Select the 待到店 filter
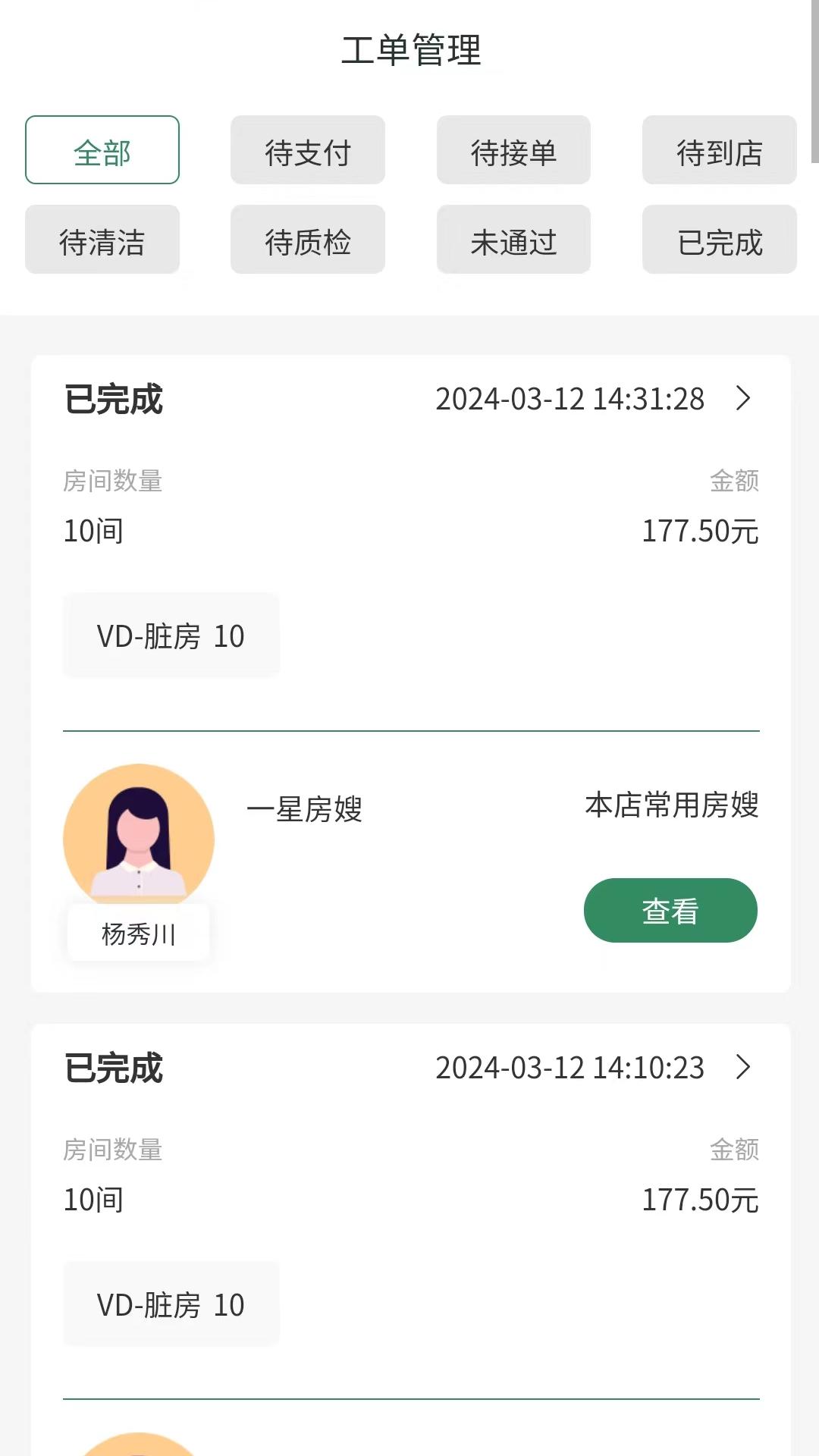 718,151
